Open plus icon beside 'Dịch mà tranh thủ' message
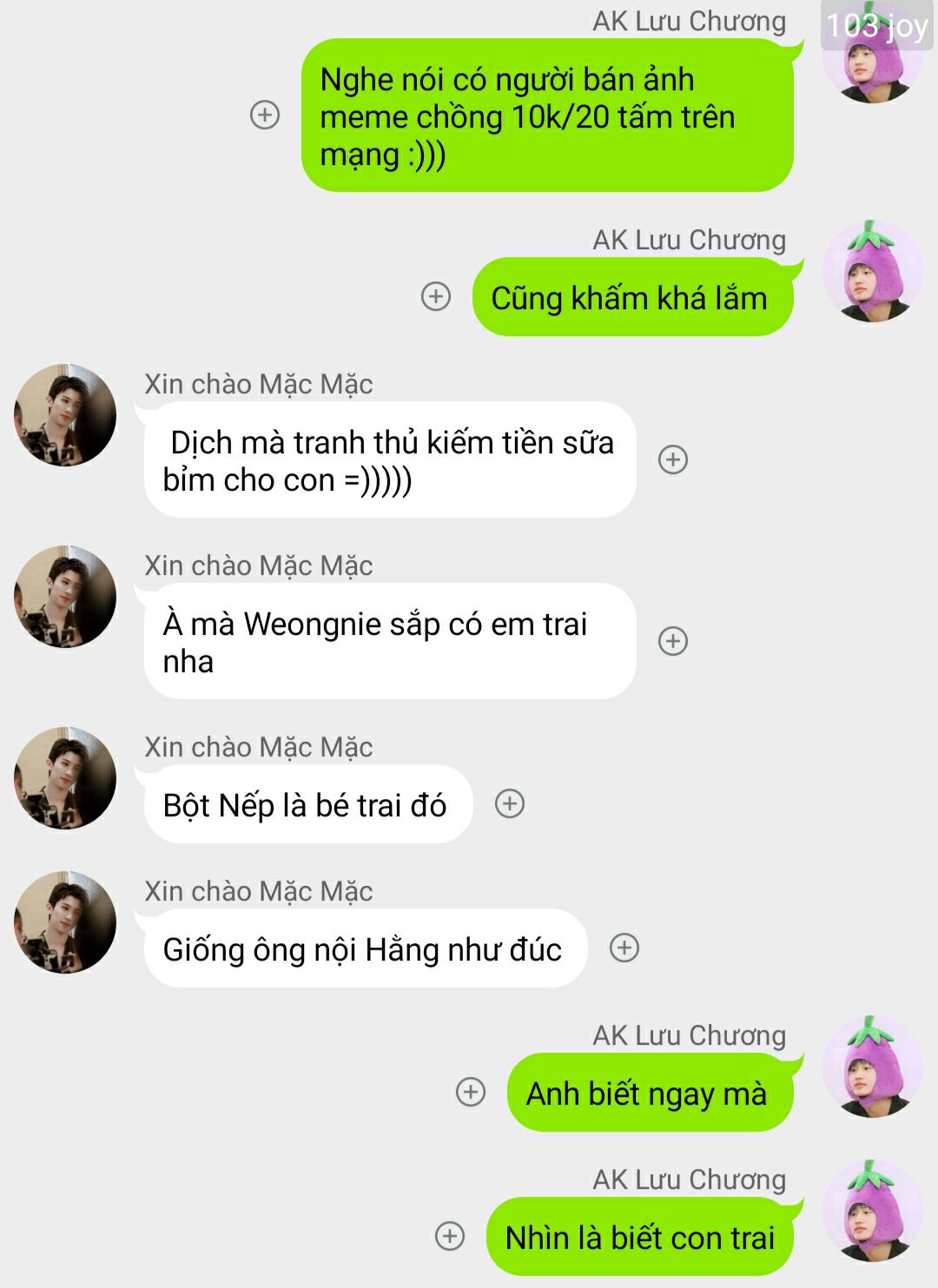Screen dimensions: 938x1288 coord(673,459)
